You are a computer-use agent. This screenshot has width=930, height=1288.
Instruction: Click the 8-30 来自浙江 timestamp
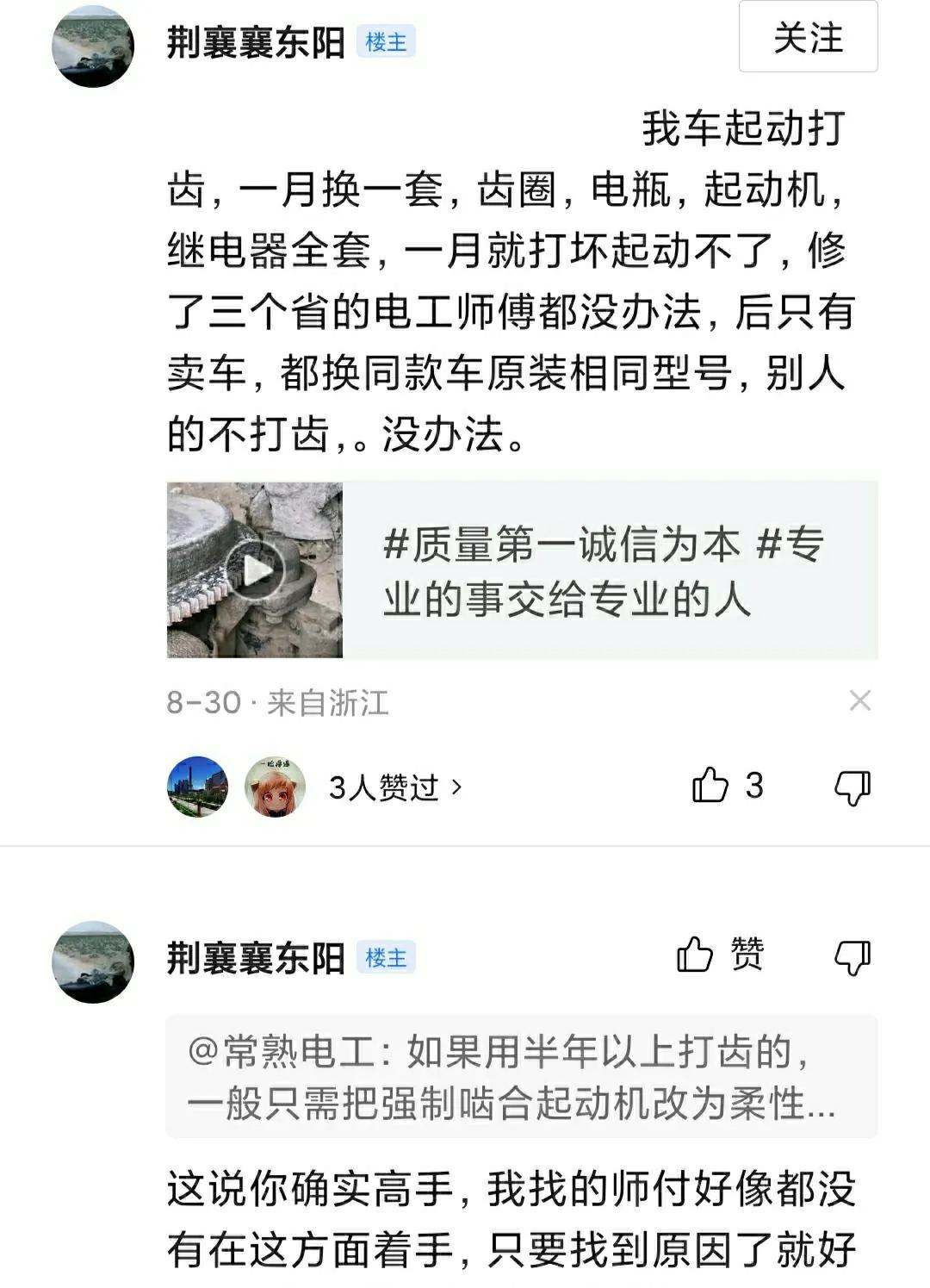276,702
